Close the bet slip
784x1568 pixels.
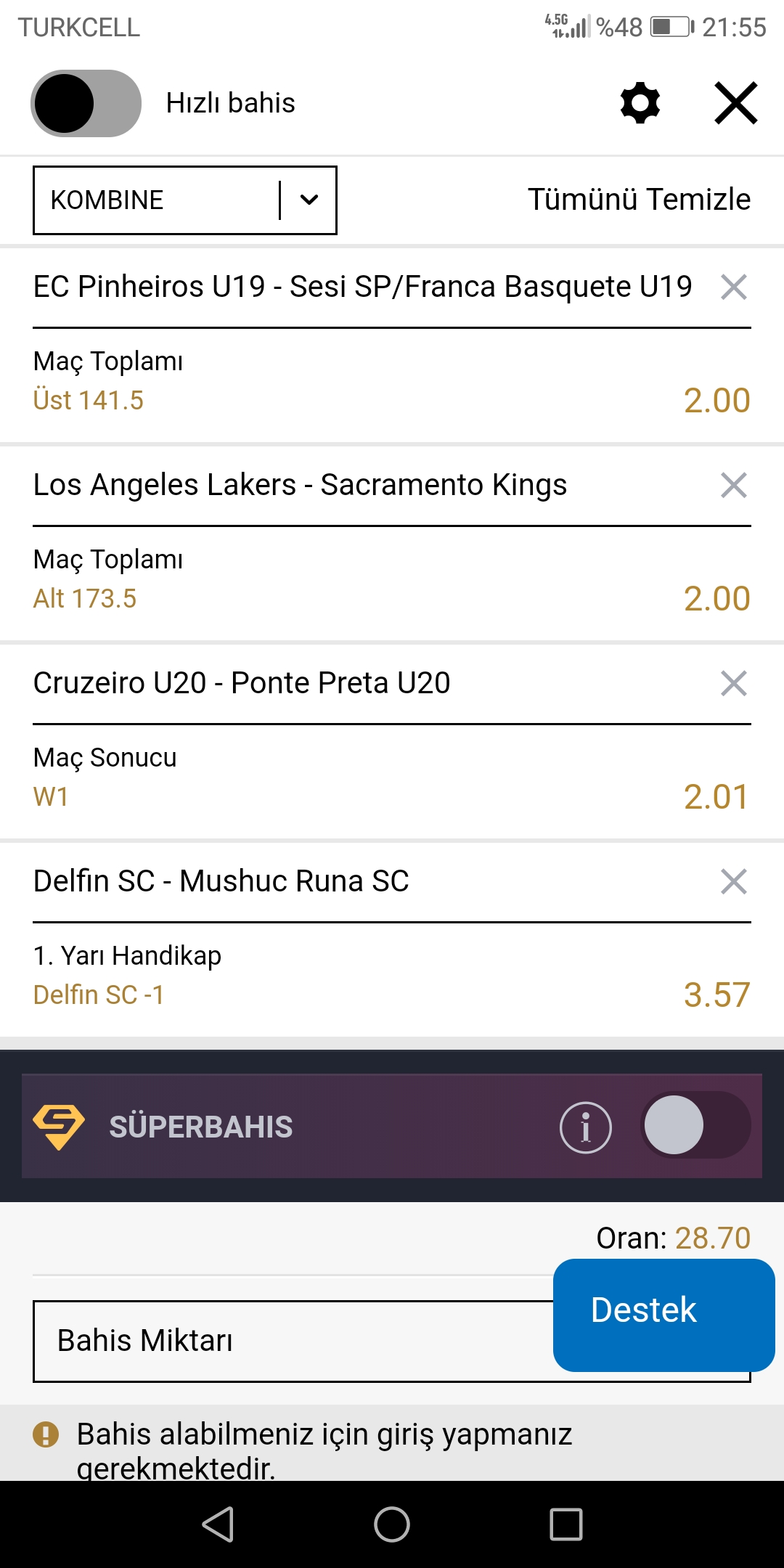(x=736, y=103)
